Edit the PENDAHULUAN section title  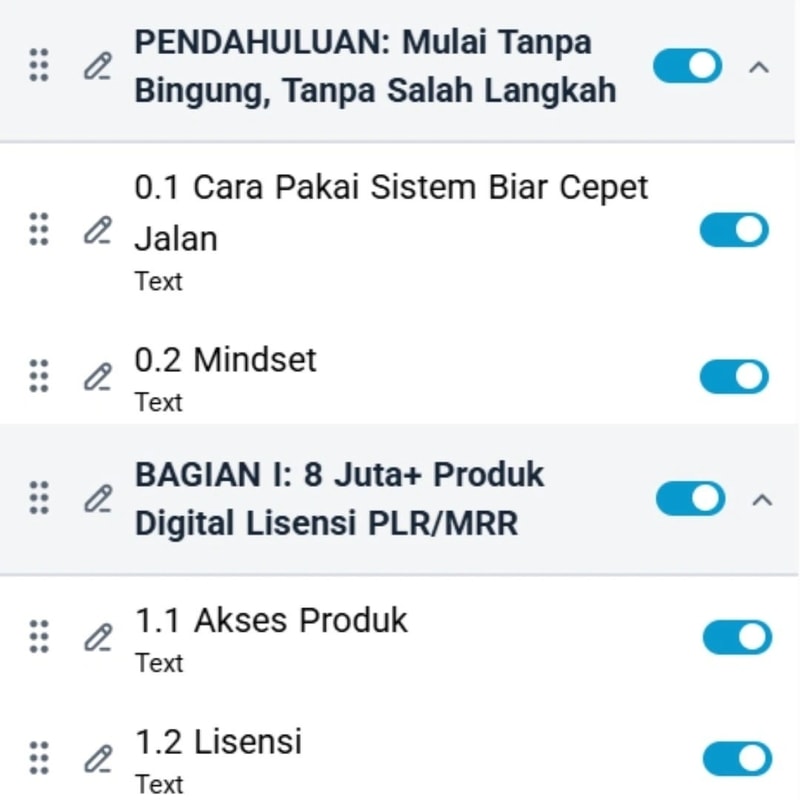pos(97,68)
